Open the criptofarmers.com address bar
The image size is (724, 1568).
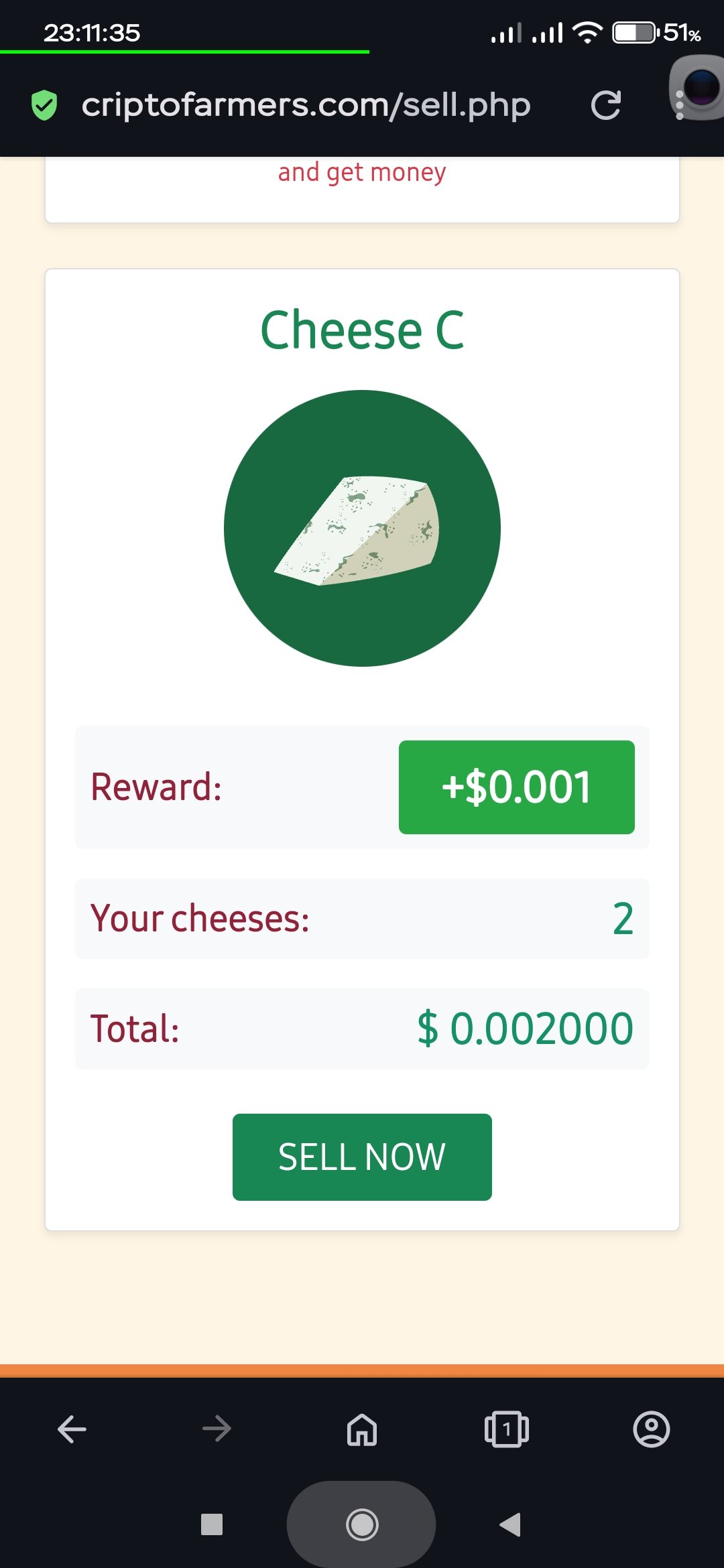(306, 105)
